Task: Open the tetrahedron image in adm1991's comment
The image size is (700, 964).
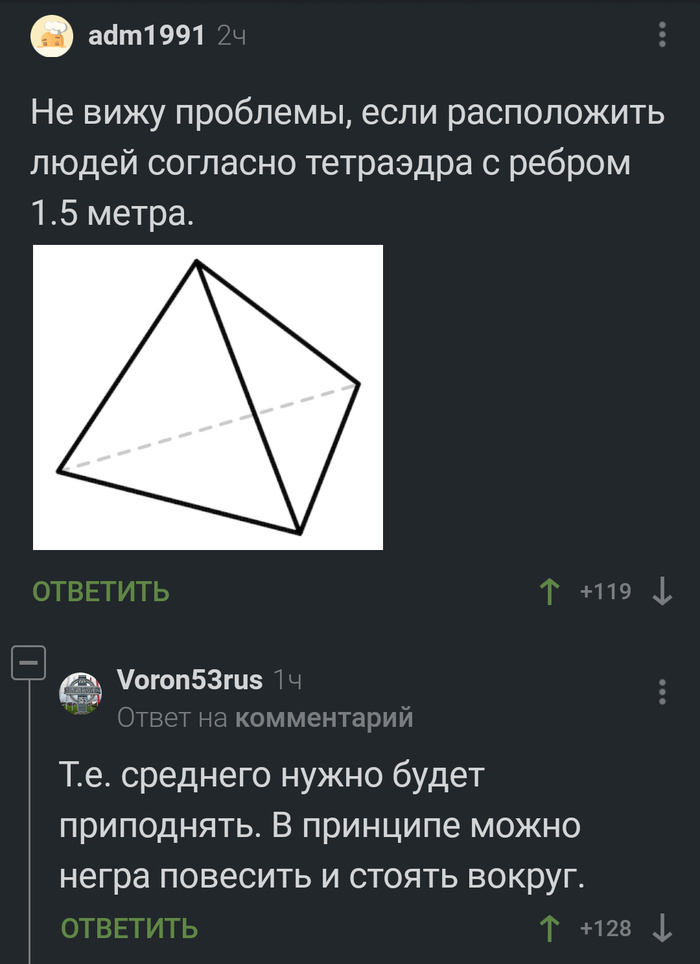Action: [x=208, y=397]
